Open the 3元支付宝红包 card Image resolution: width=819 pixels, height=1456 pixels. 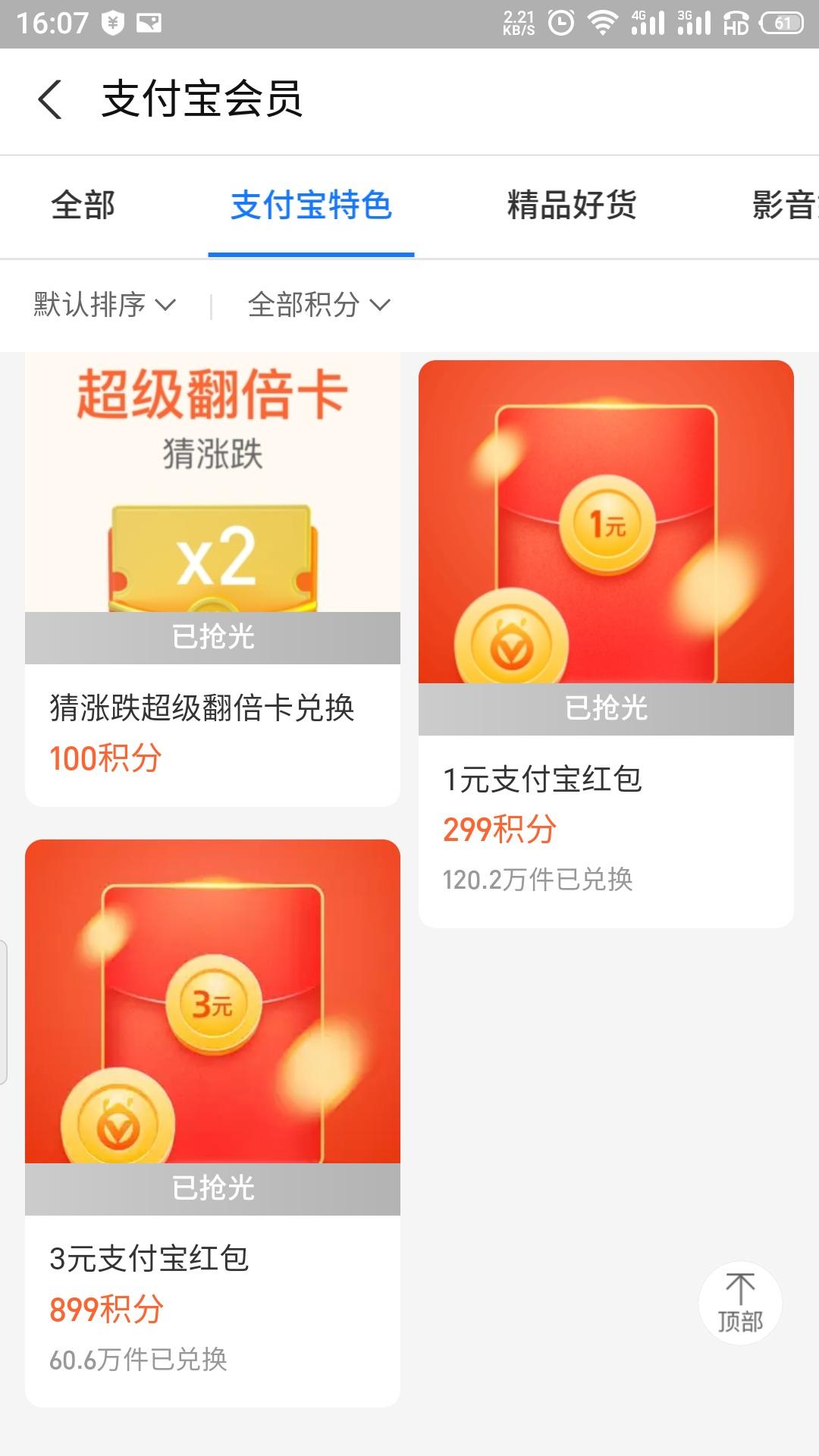(x=212, y=1123)
